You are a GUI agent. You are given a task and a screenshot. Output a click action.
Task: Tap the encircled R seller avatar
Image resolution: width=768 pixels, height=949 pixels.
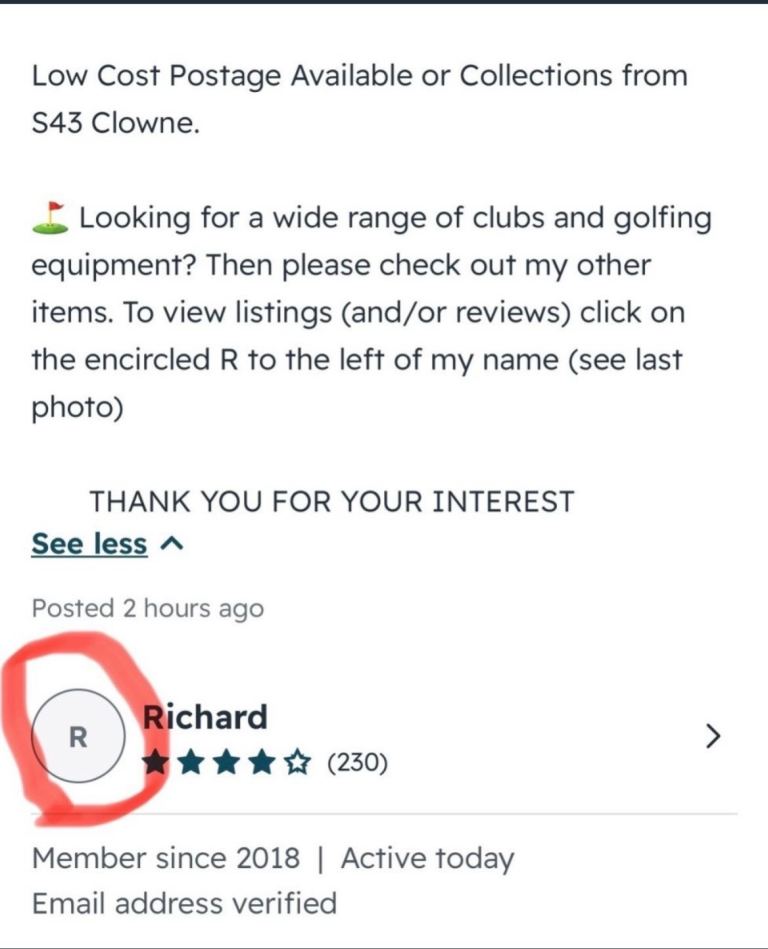(78, 737)
